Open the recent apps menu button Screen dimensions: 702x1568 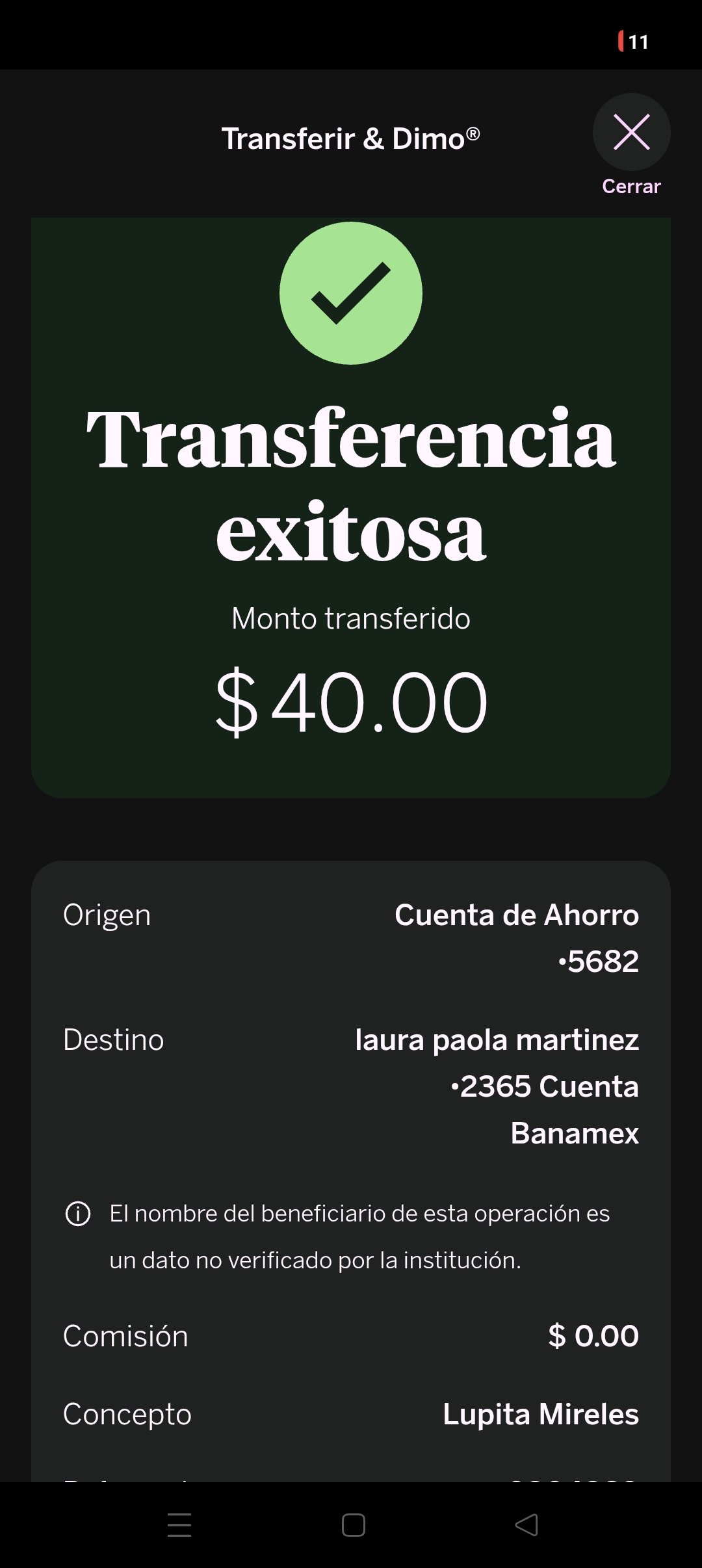(179, 1525)
